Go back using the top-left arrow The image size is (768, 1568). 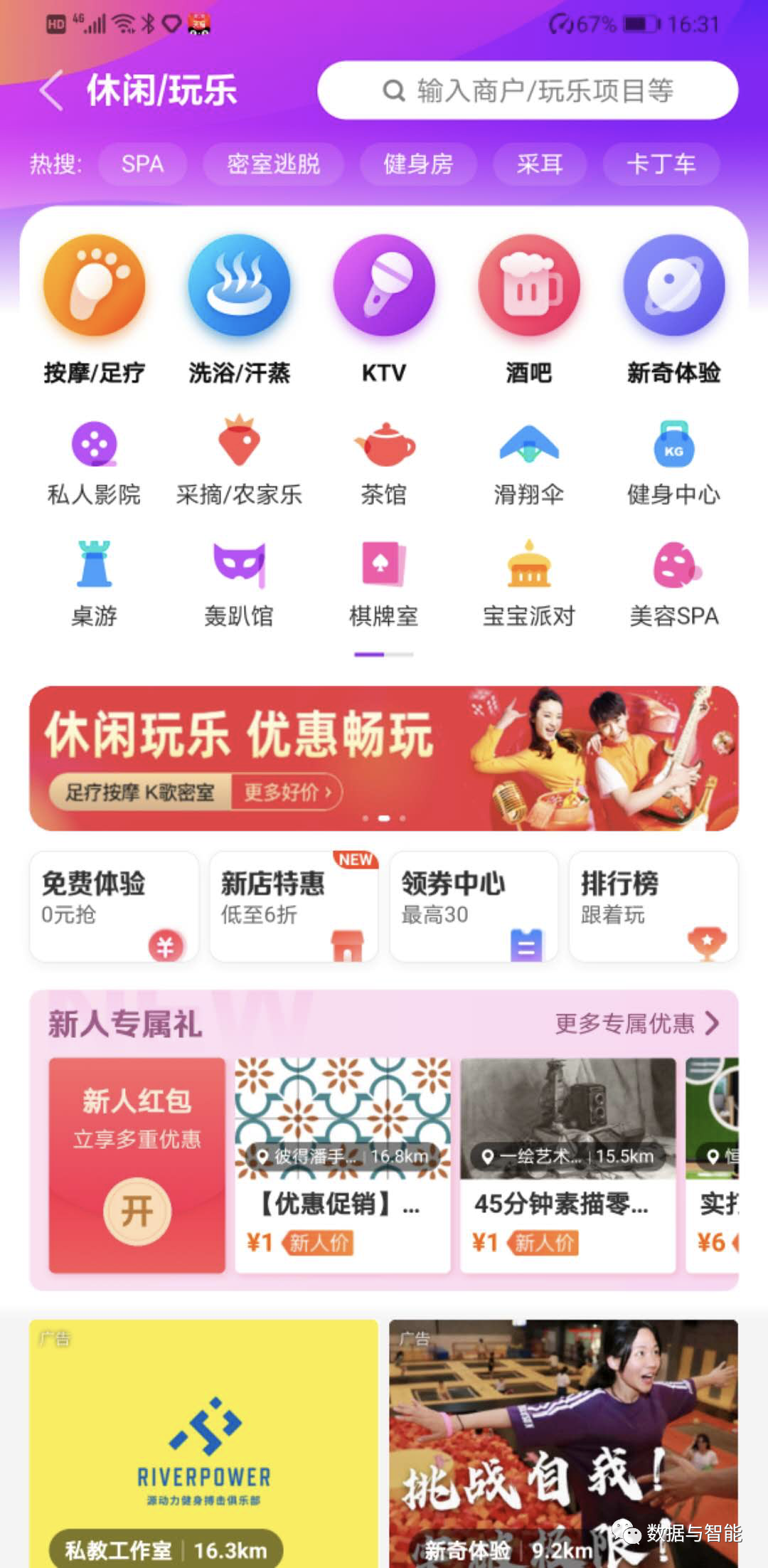click(52, 90)
